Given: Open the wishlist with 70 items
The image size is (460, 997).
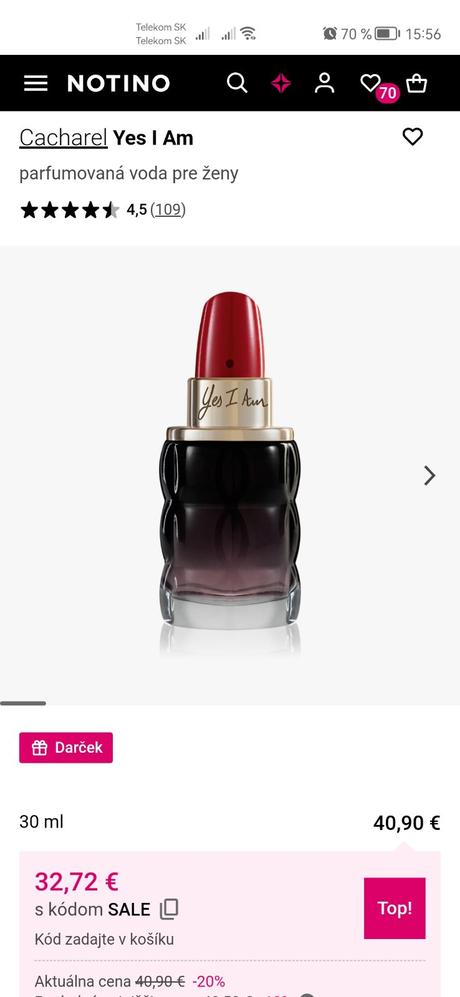Looking at the screenshot, I should pos(375,85).
